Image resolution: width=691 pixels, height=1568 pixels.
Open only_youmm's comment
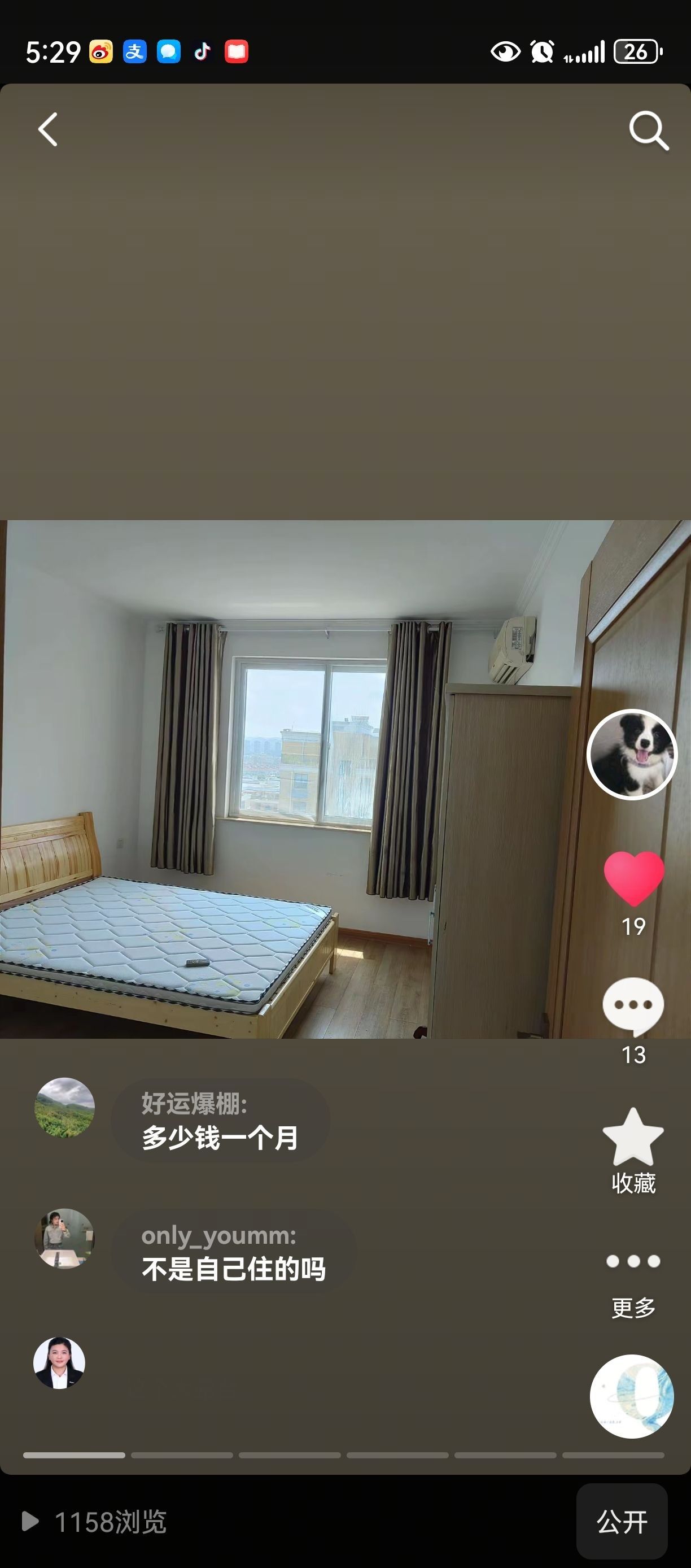click(234, 1253)
